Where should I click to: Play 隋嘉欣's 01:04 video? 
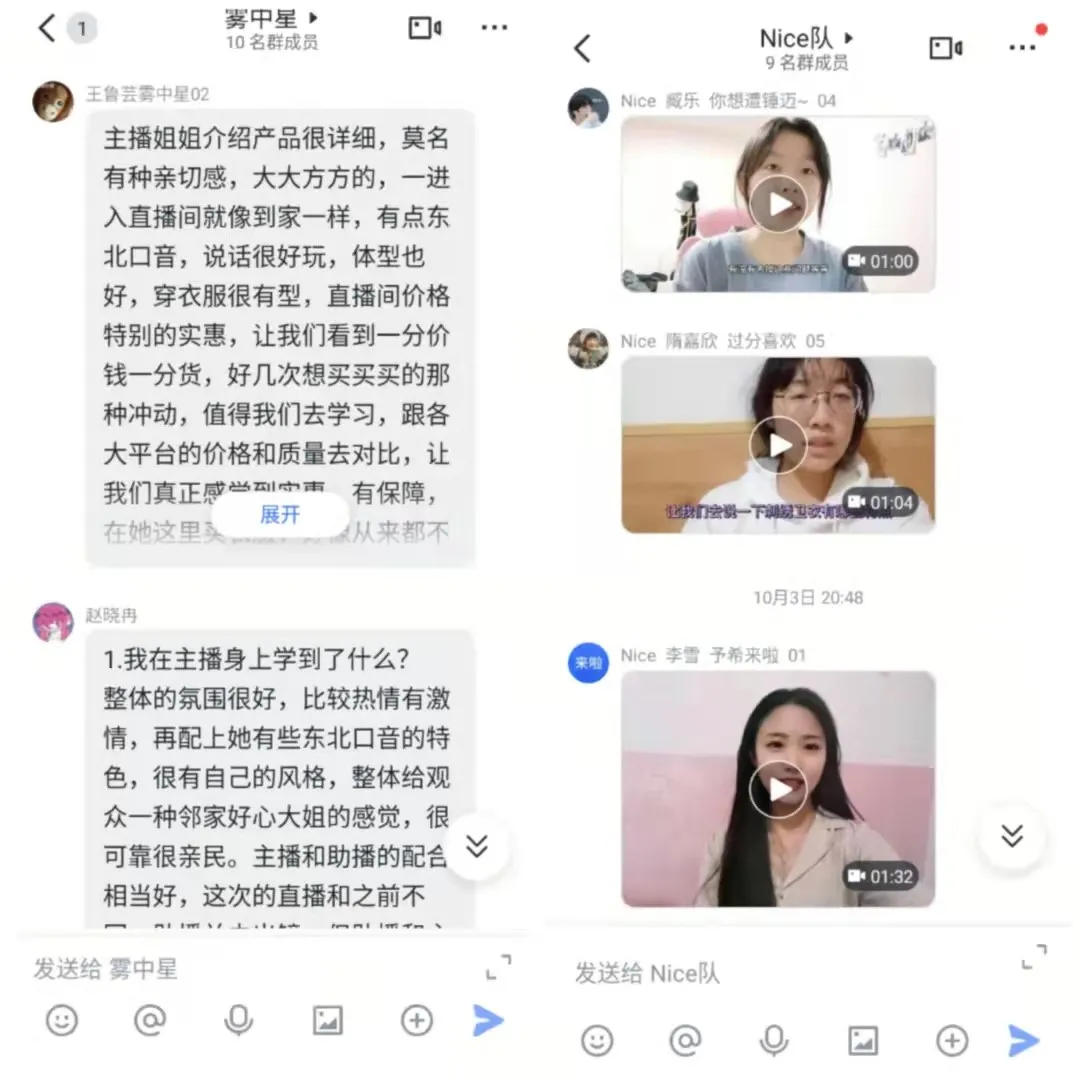tap(778, 445)
